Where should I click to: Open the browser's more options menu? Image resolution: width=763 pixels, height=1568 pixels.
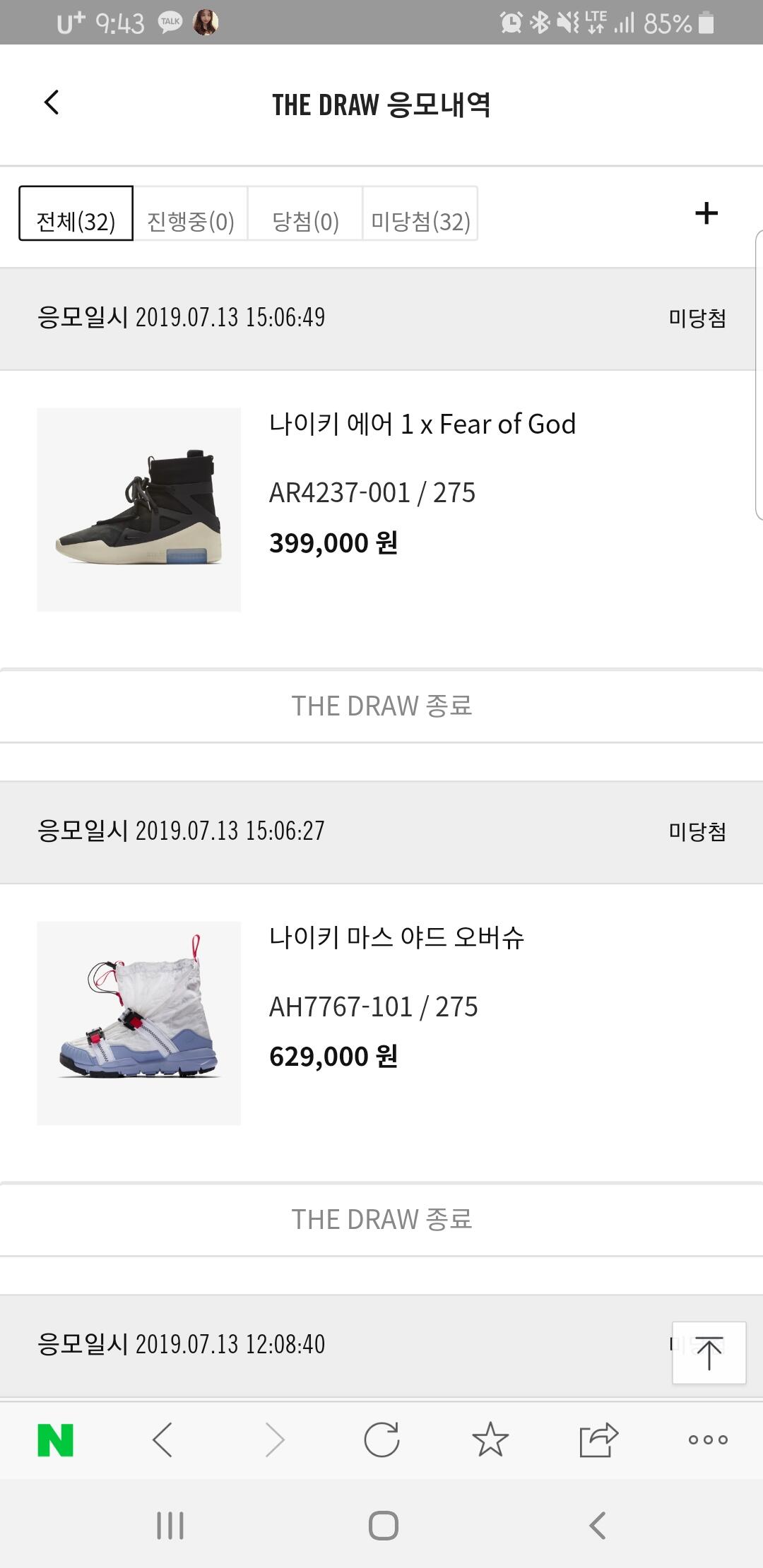tap(708, 1440)
